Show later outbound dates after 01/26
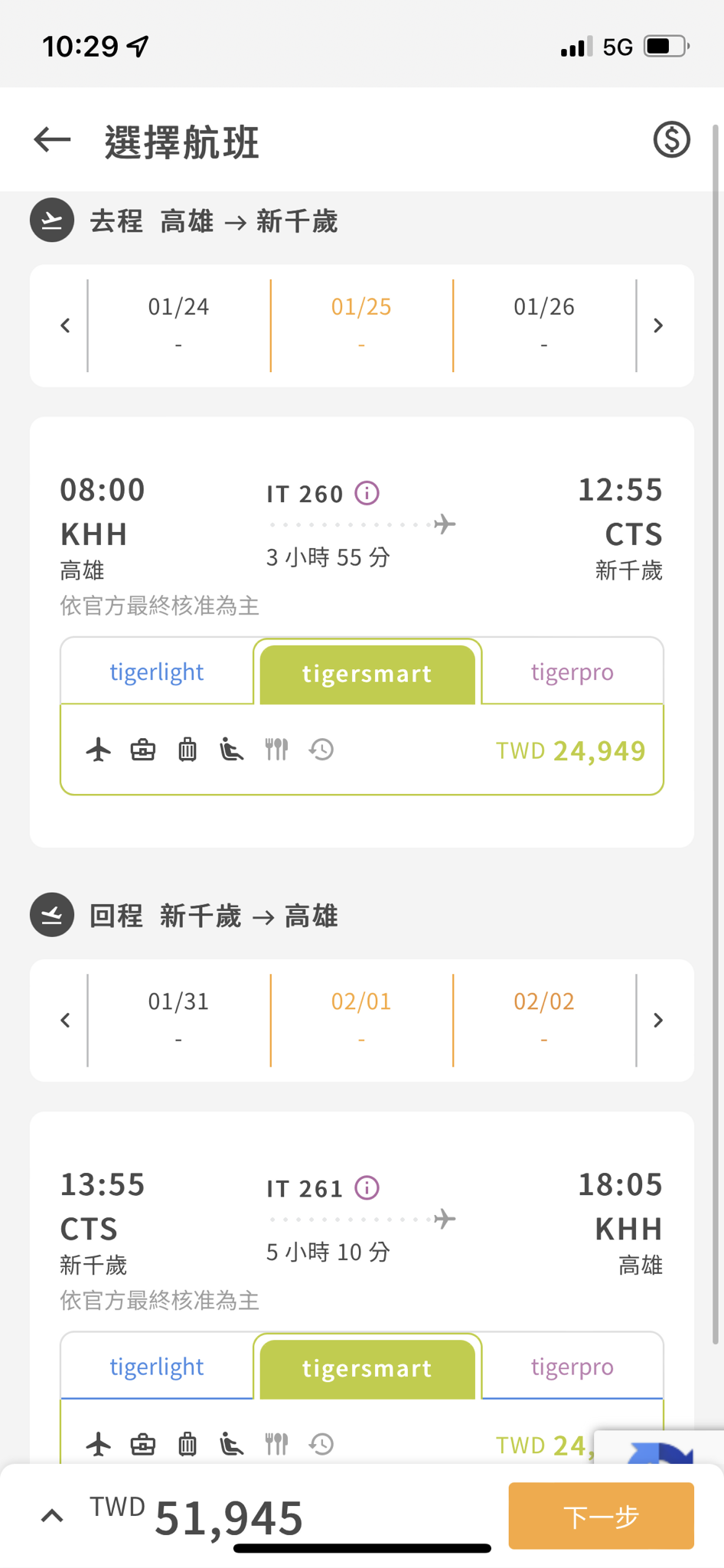The image size is (724, 1568). tap(658, 325)
